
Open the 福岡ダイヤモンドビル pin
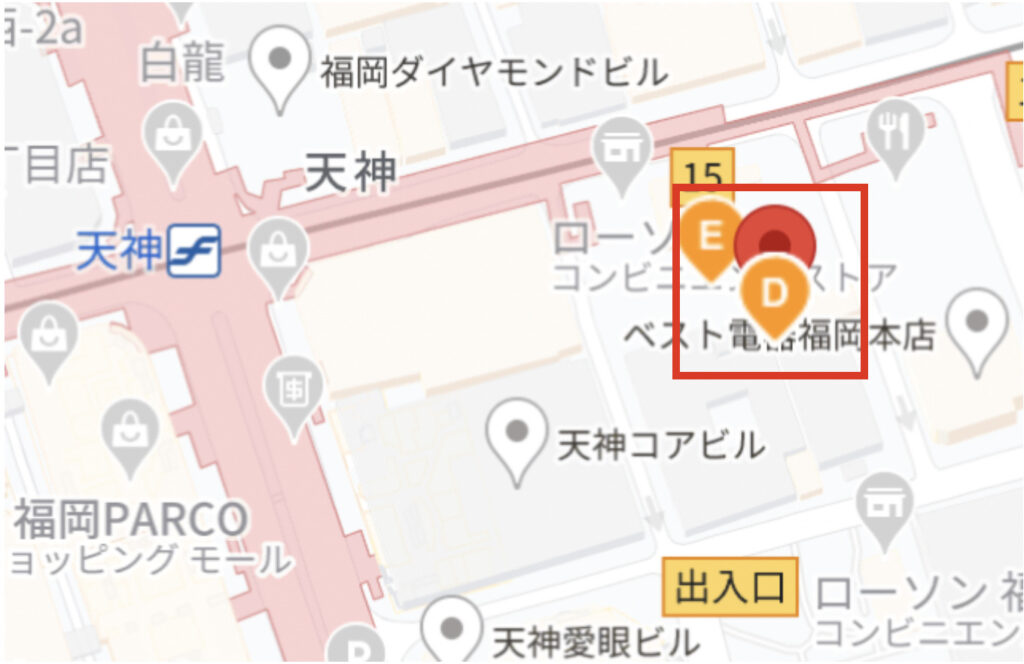[284, 63]
